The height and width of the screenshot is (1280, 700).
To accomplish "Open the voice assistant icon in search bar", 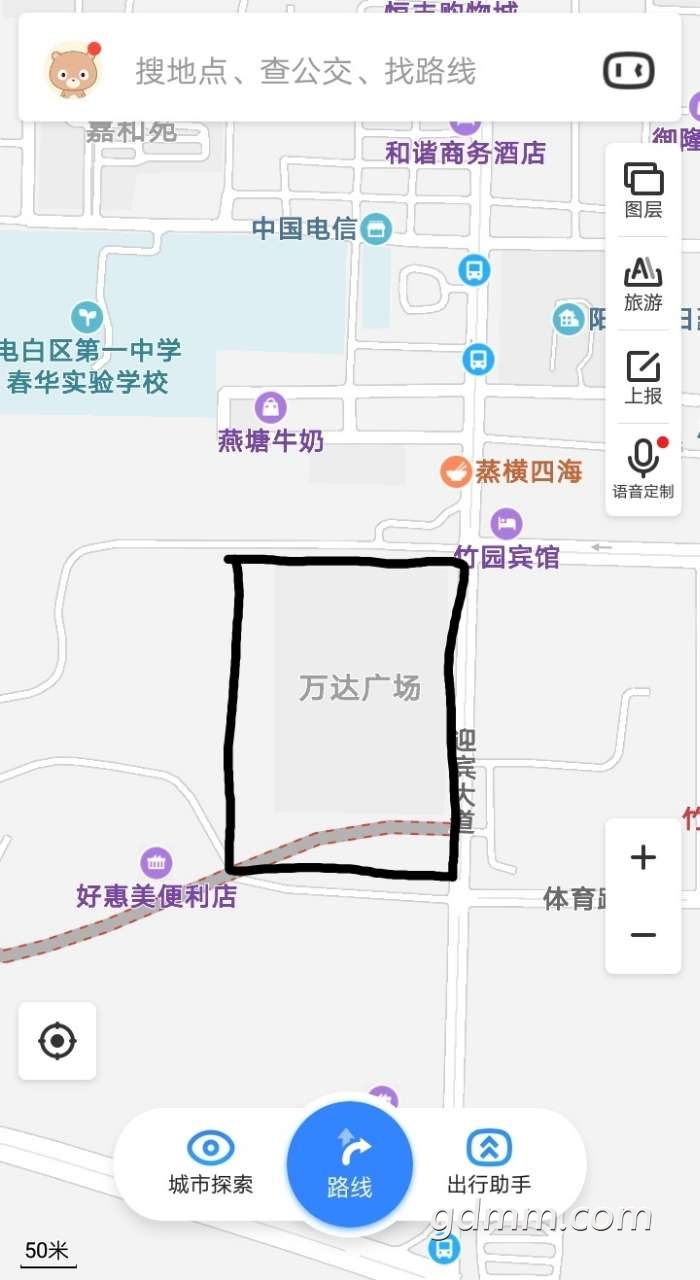I will [629, 71].
